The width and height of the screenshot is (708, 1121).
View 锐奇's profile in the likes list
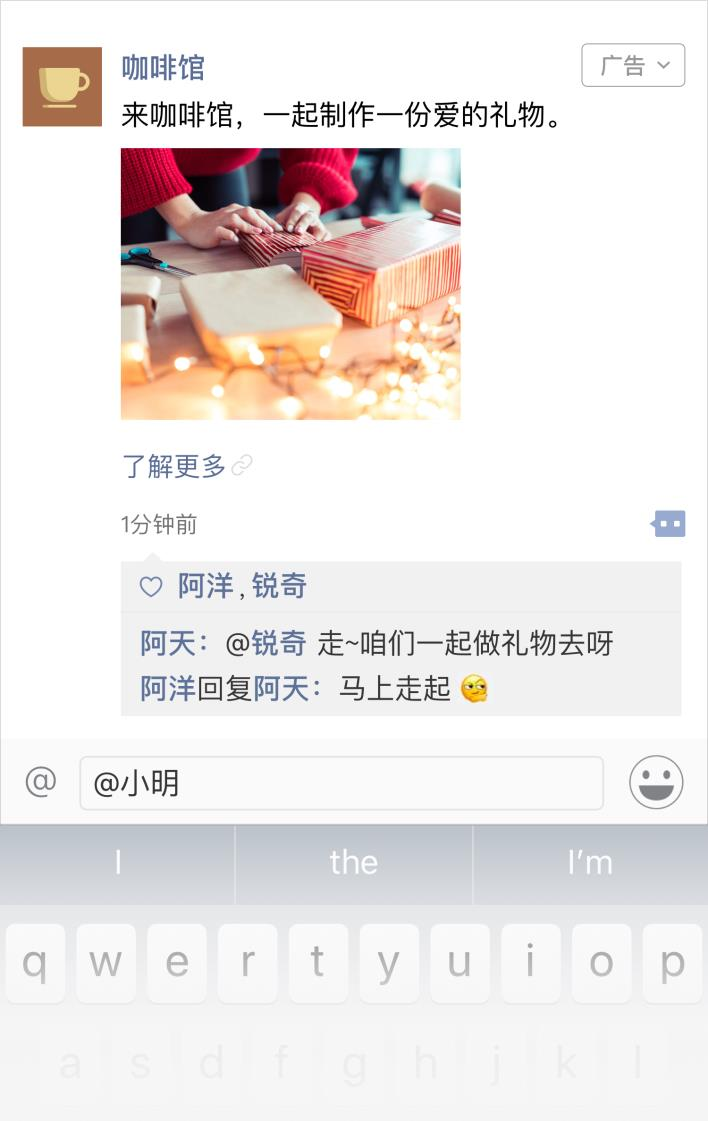click(x=279, y=586)
